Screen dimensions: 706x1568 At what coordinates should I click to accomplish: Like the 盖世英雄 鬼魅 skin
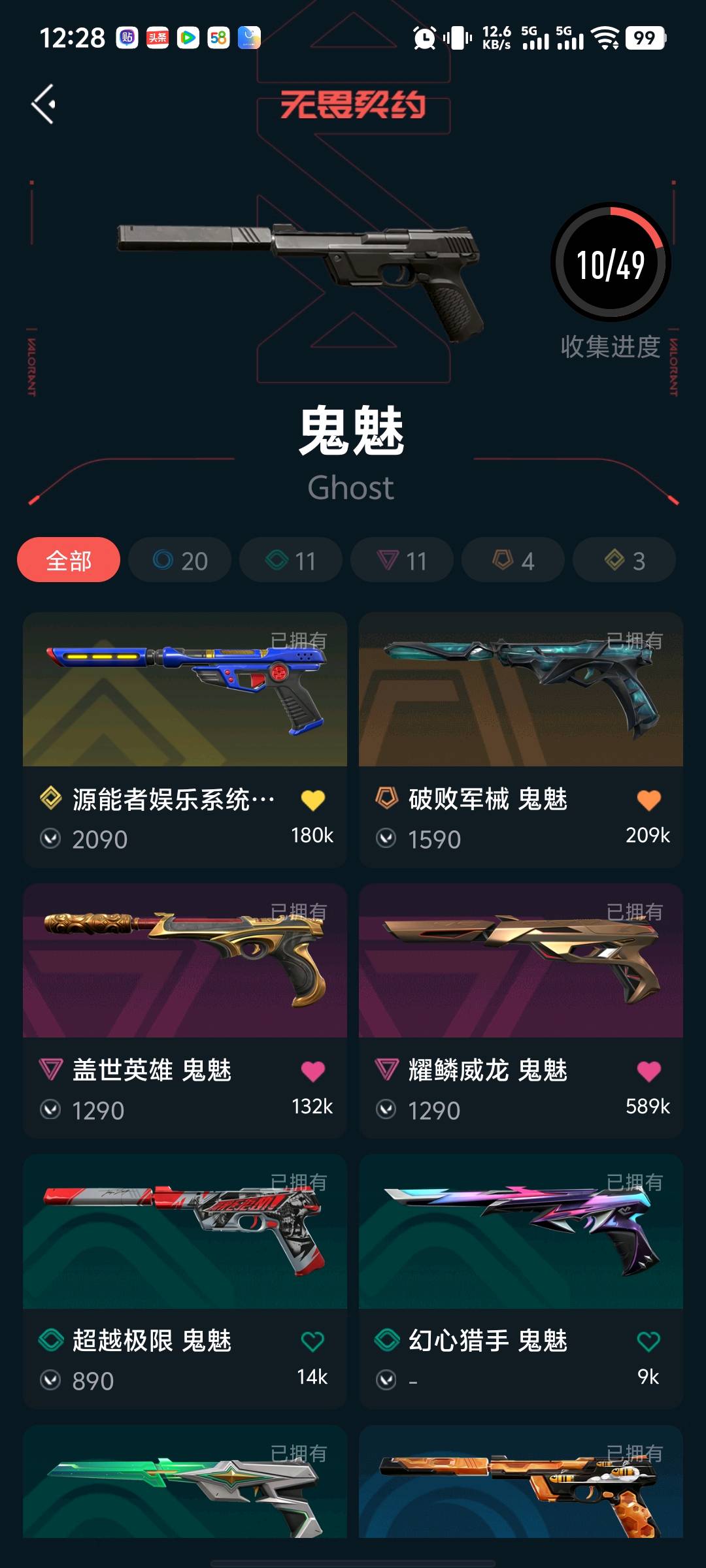pyautogui.click(x=313, y=1071)
